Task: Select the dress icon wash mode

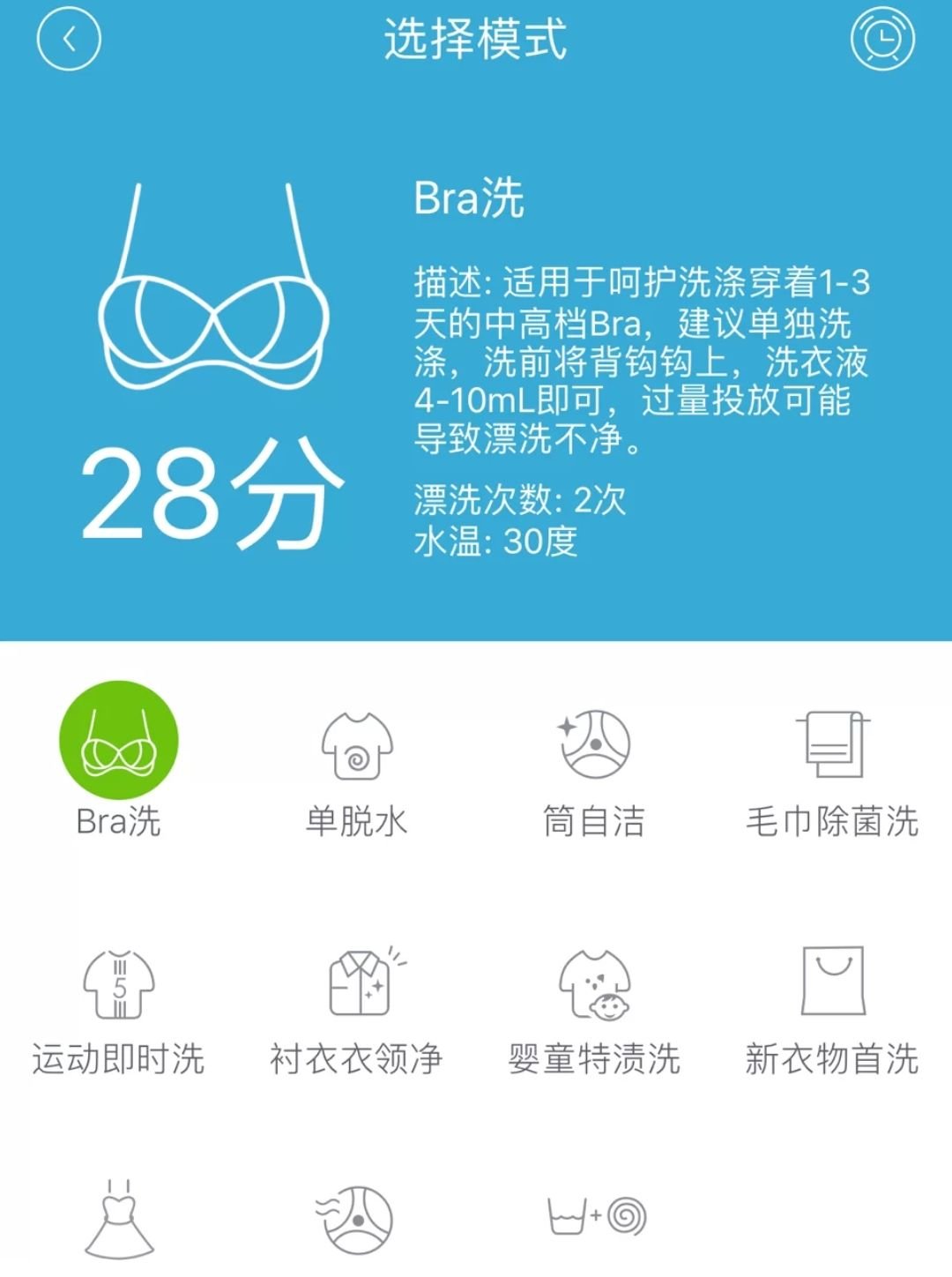Action: click(119, 1221)
